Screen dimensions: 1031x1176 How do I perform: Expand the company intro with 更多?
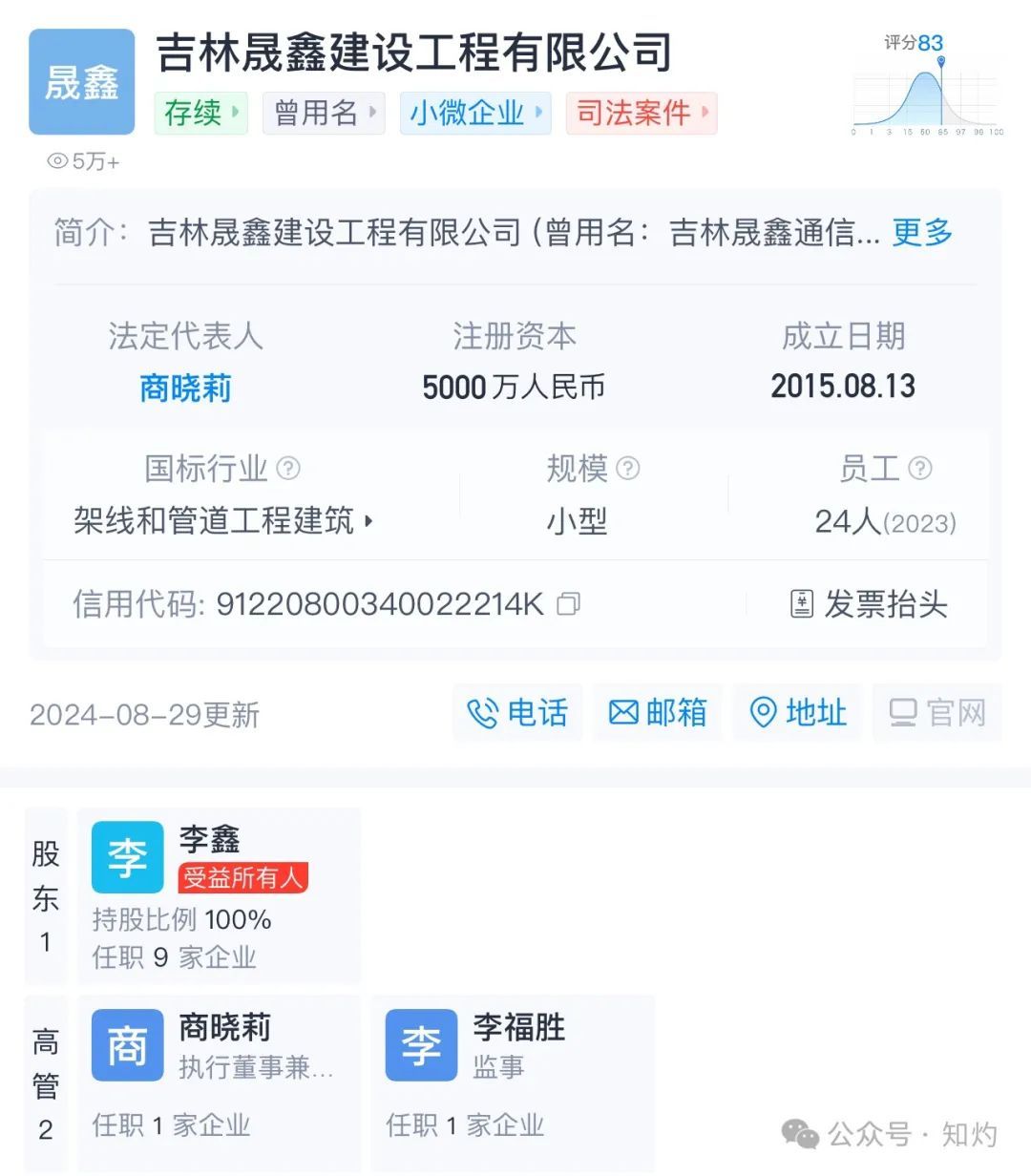coord(922,232)
